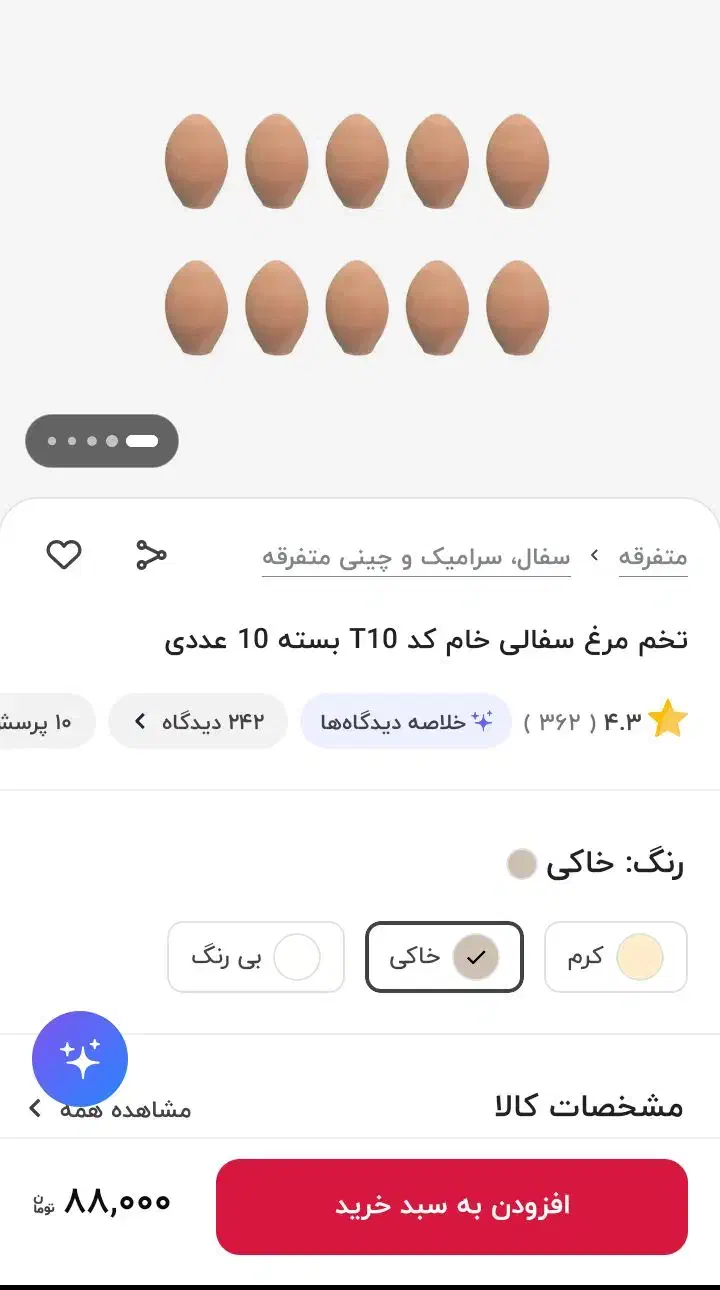Keep خاکی color option selected

coord(444,957)
